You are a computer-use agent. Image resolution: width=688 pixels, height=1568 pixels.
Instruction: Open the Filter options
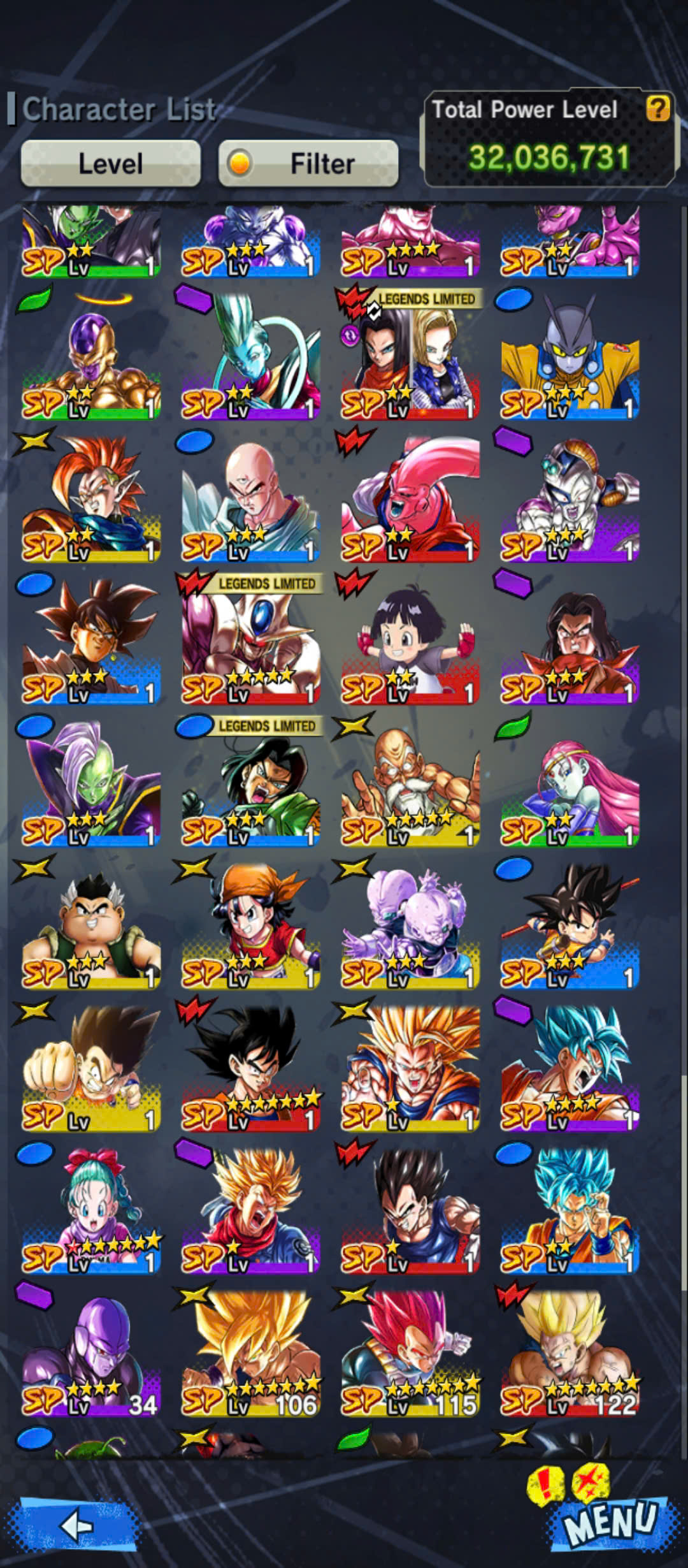click(x=308, y=163)
